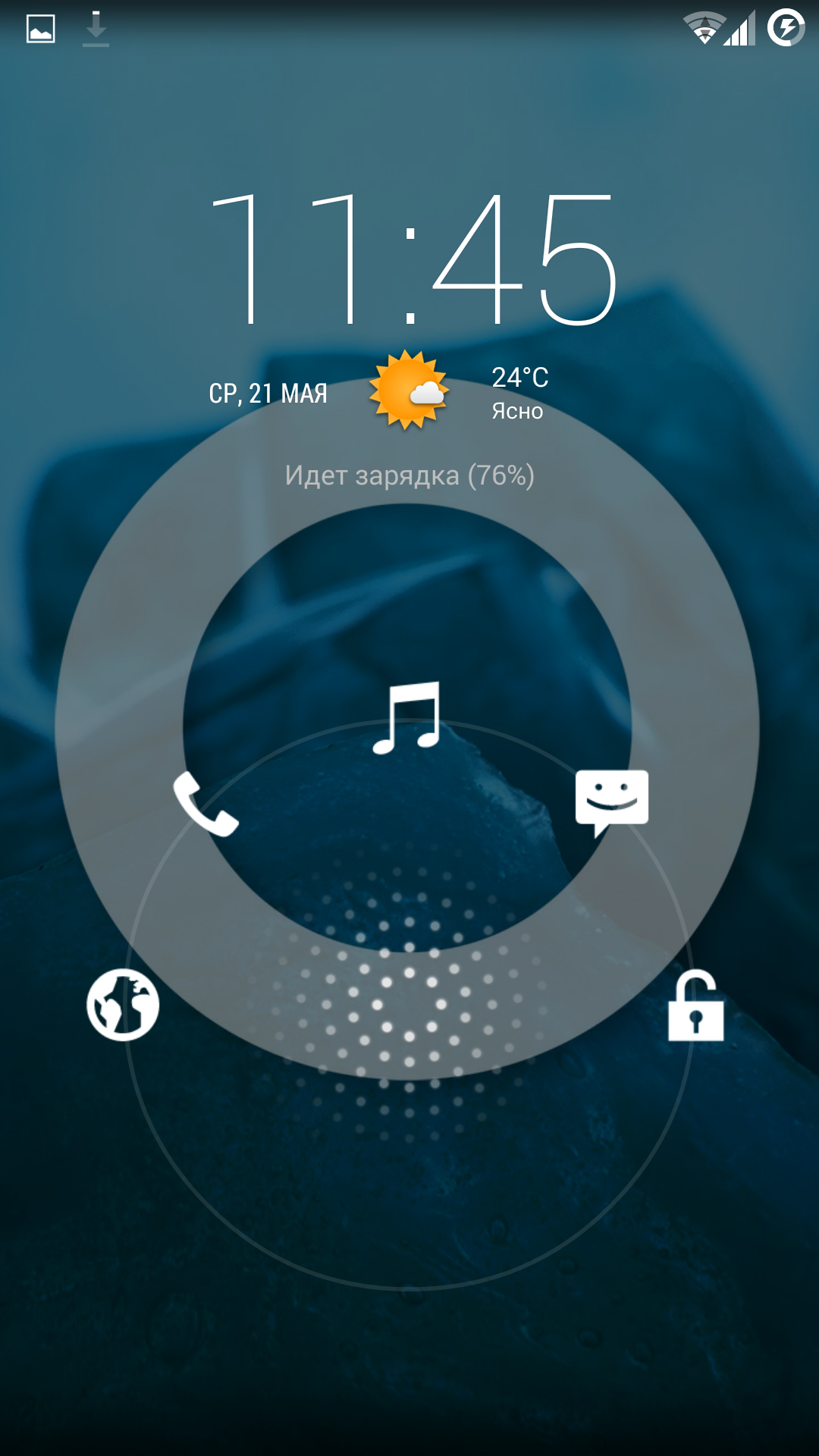819x1456 pixels.
Task: Open the messaging shortcut
Action: click(611, 801)
